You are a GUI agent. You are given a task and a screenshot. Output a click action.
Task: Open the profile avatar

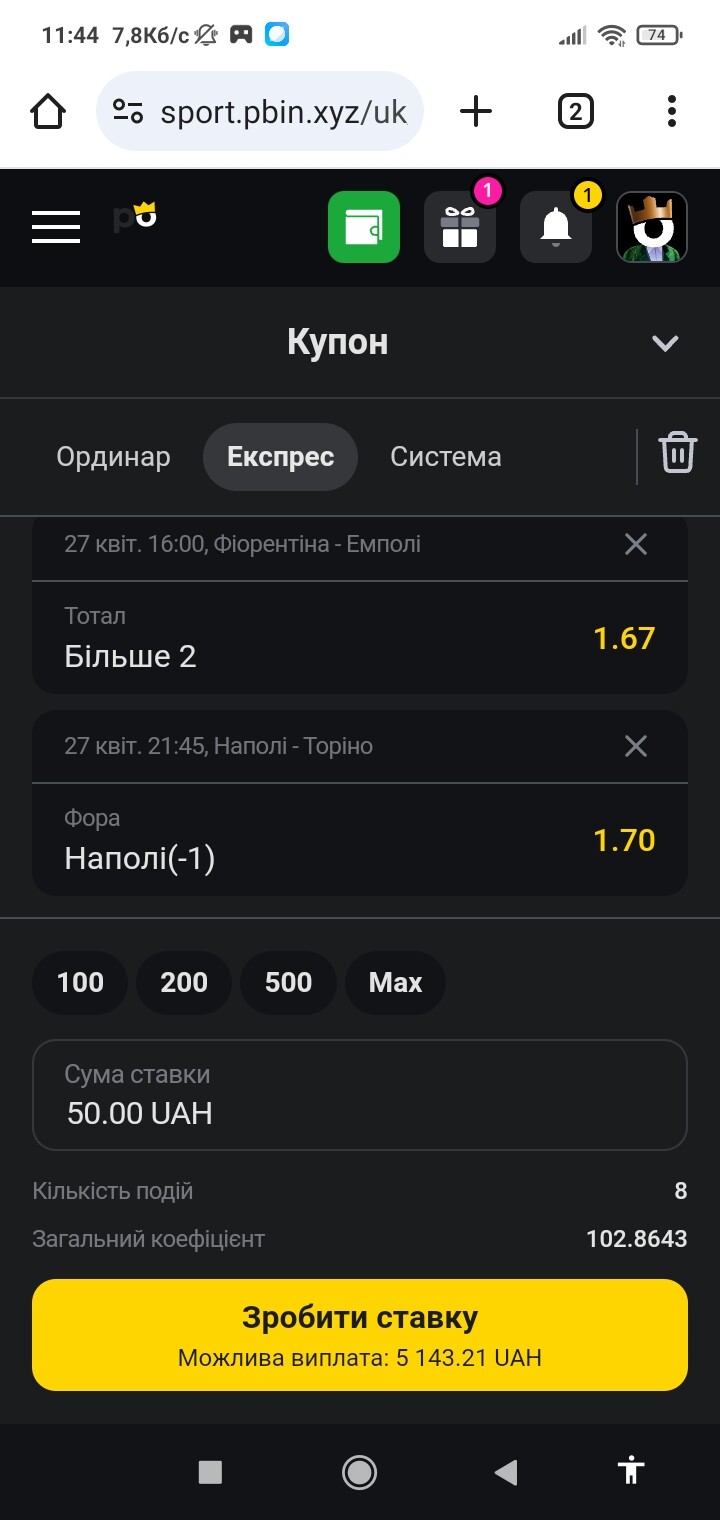(652, 227)
